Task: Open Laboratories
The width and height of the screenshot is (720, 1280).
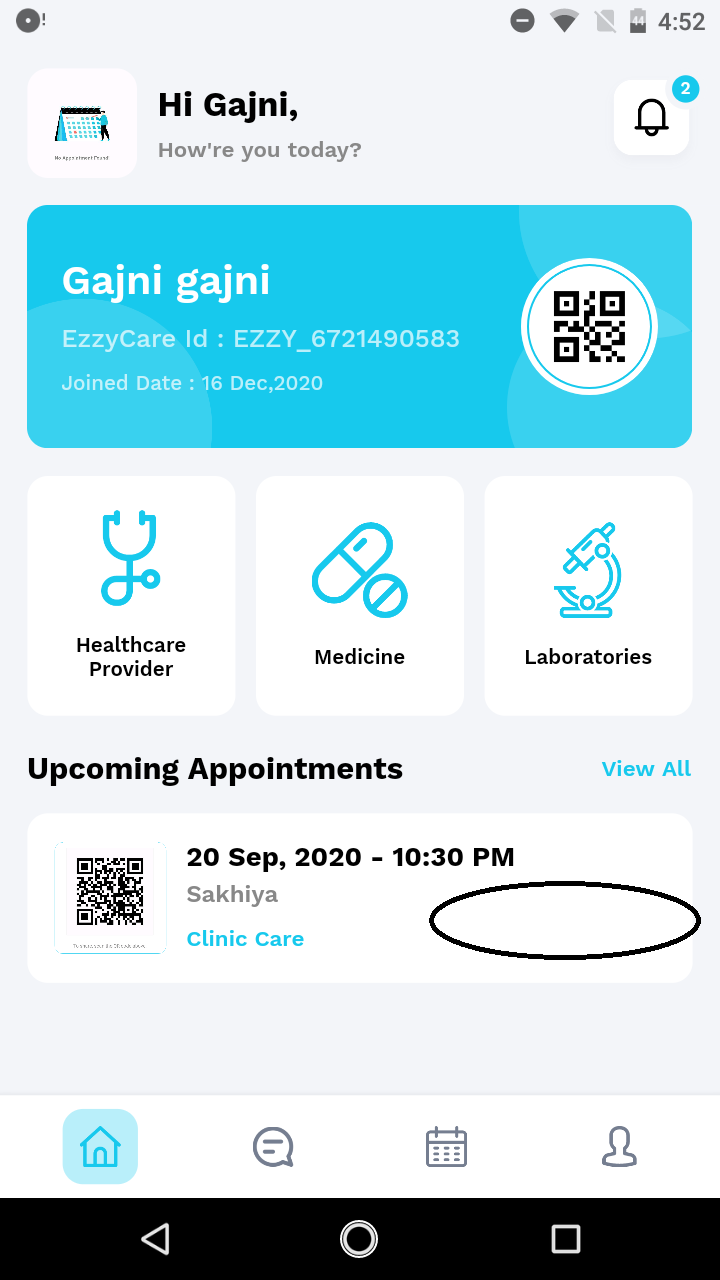Action: [x=589, y=596]
